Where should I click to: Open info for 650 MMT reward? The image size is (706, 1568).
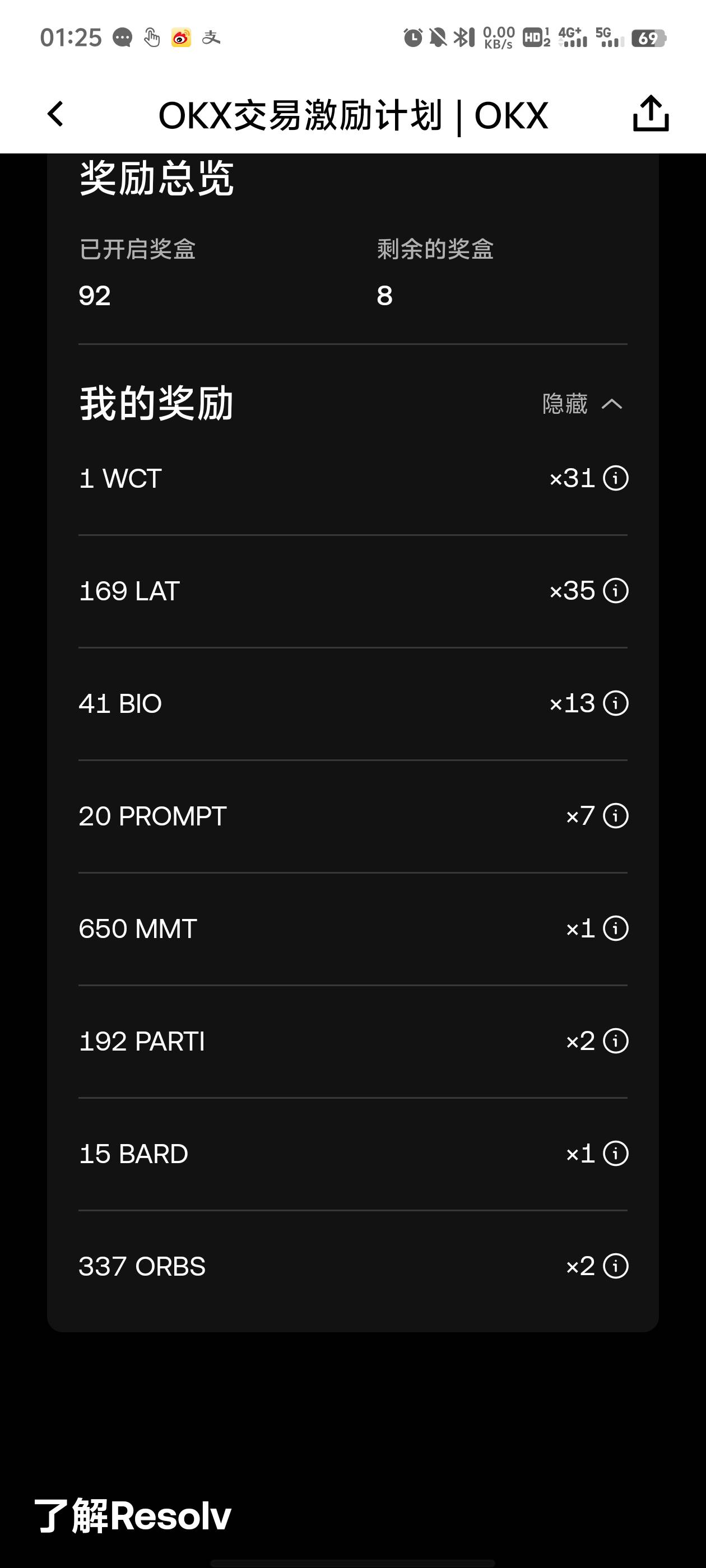[615, 929]
